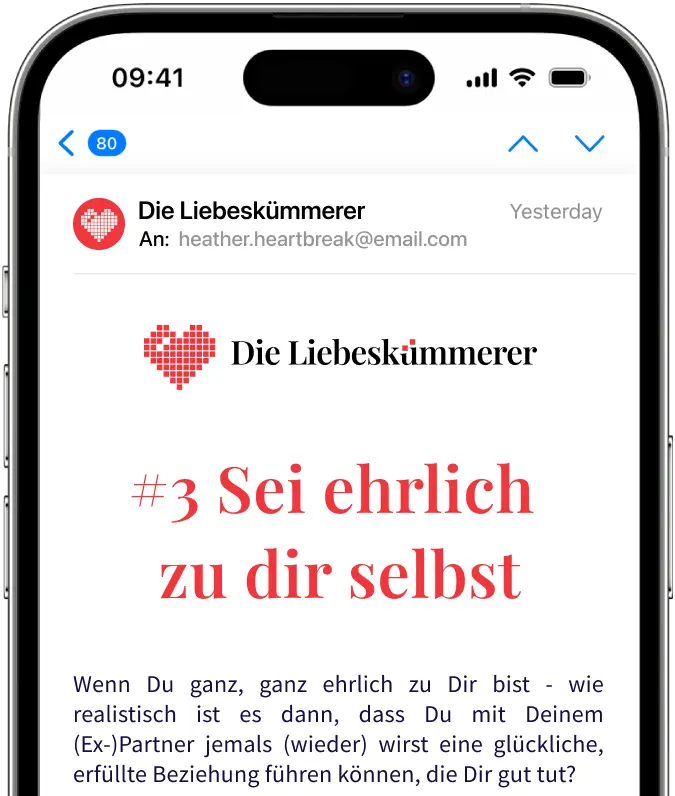Image resolution: width=675 pixels, height=796 pixels.
Task: Jump to the next message arrow
Action: [x=589, y=143]
